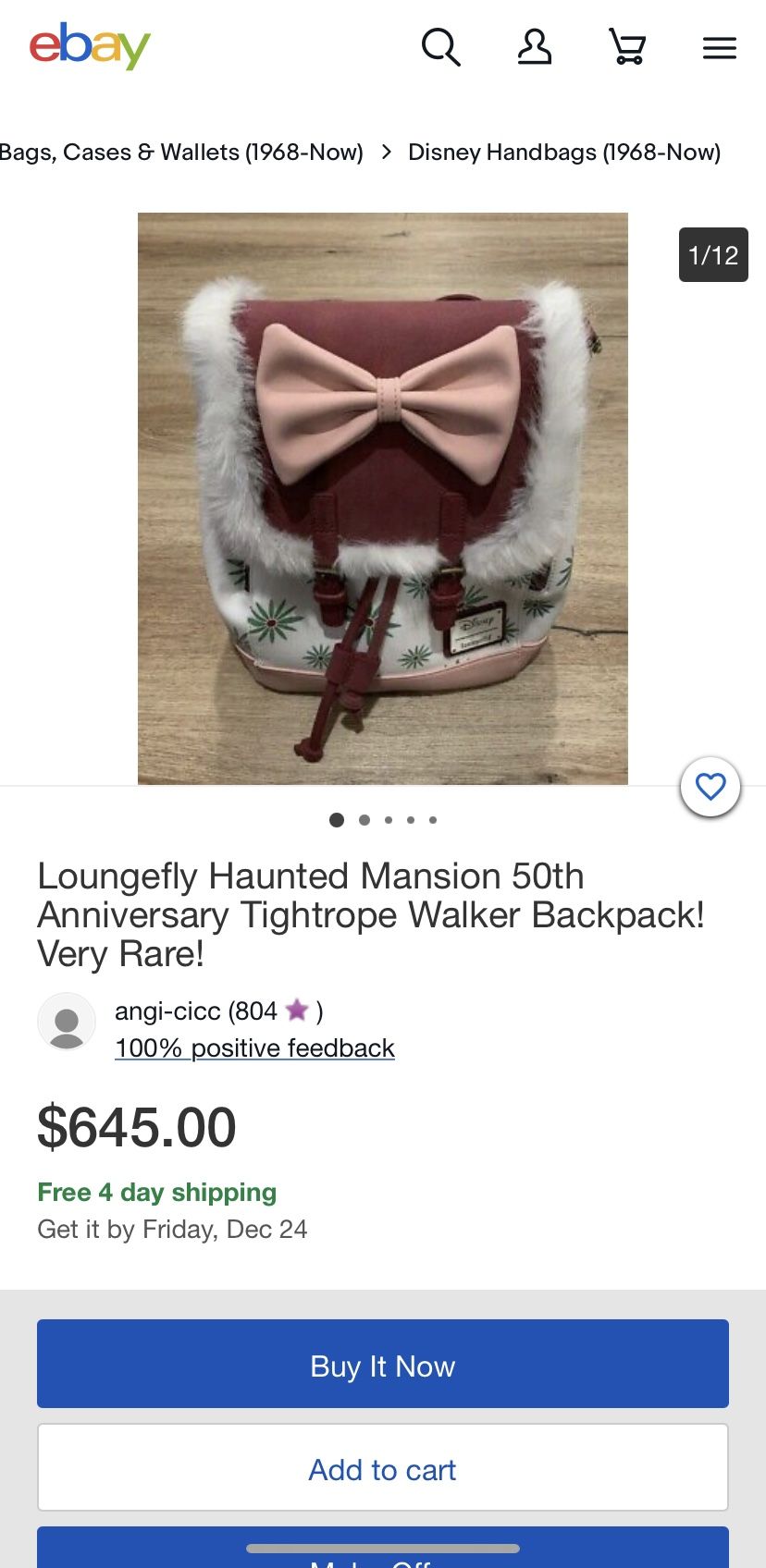Open the backpack product photo
The width and height of the screenshot is (766, 1568).
383,498
